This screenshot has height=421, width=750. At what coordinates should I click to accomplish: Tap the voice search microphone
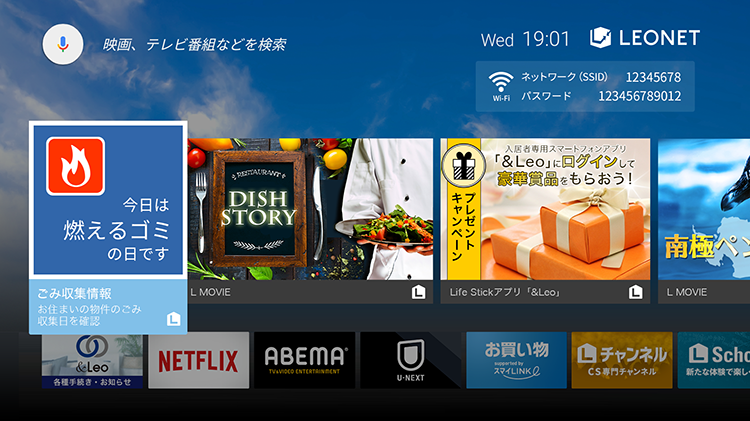[62, 44]
